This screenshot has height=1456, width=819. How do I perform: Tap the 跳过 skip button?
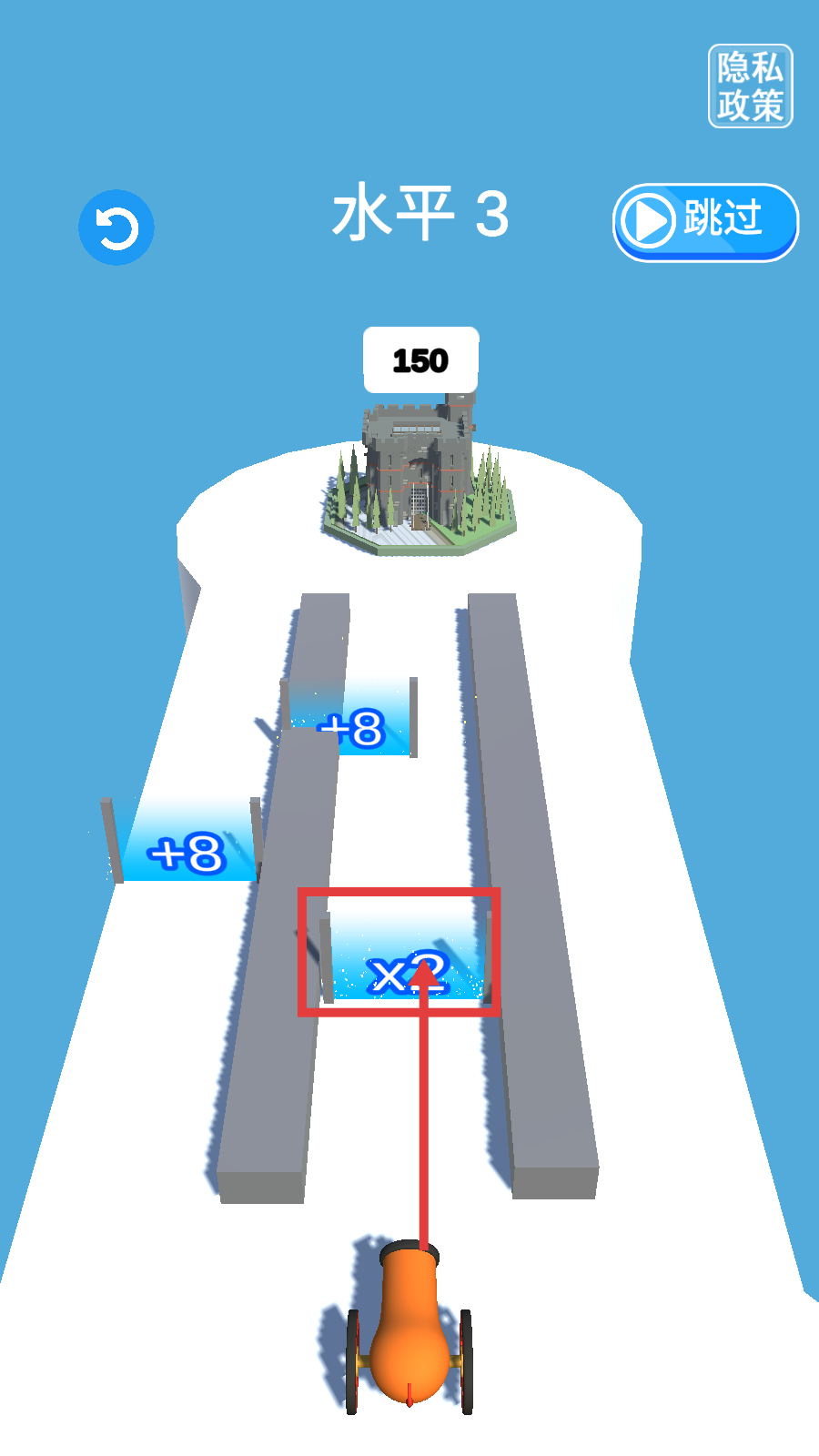pyautogui.click(x=705, y=222)
